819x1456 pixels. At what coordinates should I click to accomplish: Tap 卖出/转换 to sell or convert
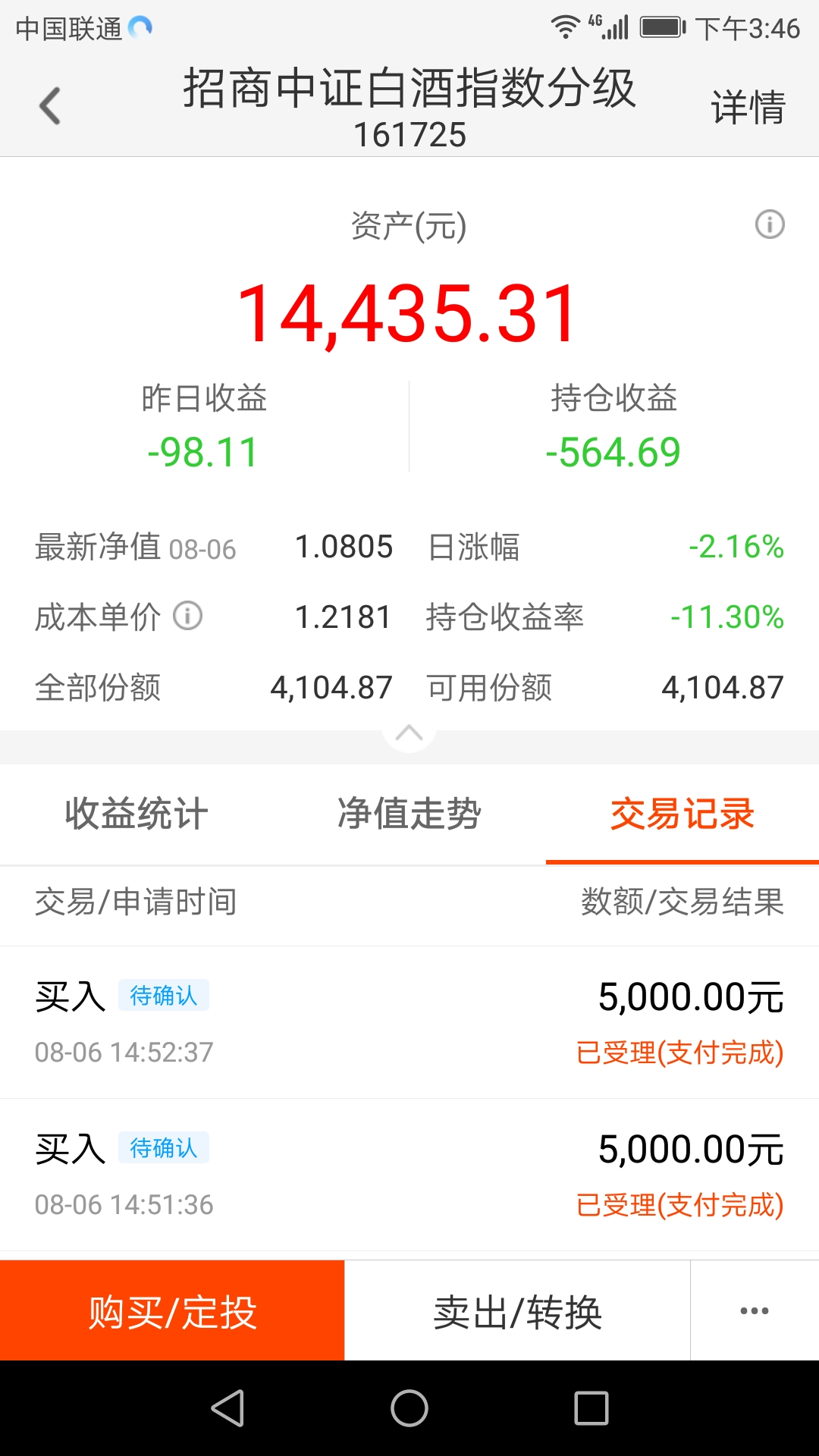tap(517, 1310)
